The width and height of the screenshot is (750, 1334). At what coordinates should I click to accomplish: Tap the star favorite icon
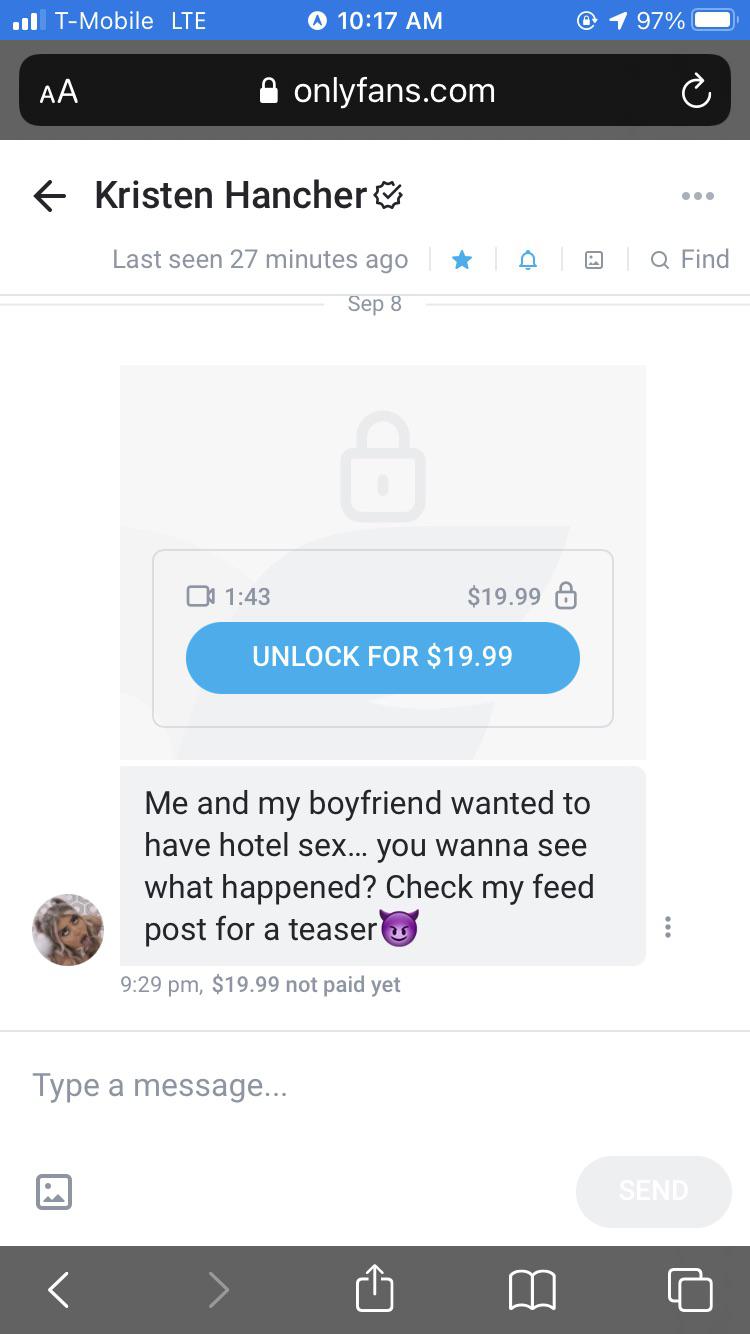click(x=461, y=260)
